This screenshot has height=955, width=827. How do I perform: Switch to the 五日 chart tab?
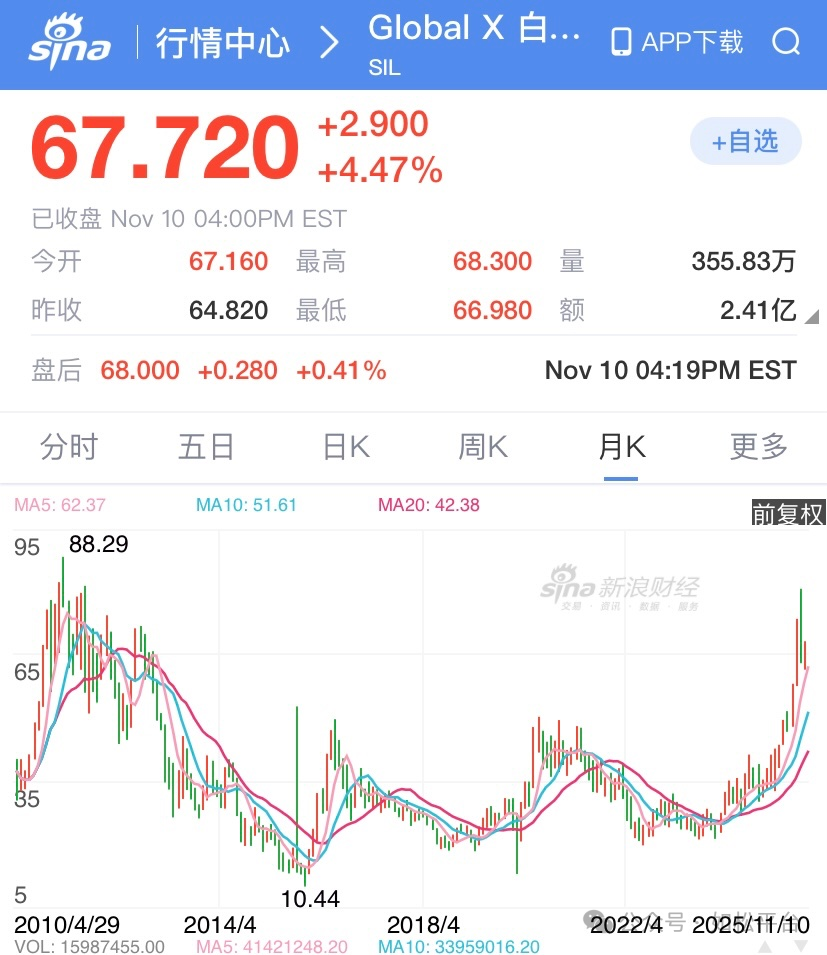point(206,447)
